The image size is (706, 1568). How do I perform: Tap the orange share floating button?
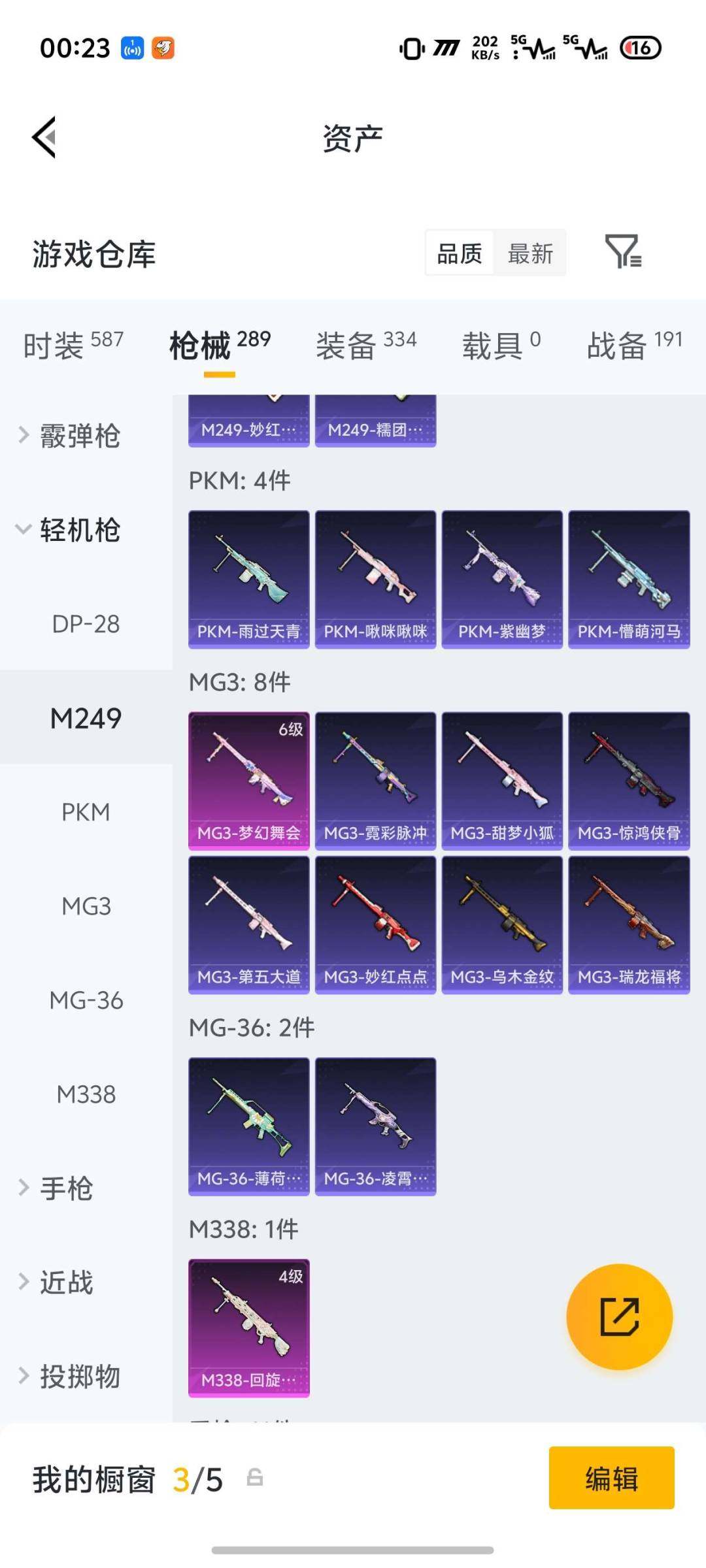619,1316
